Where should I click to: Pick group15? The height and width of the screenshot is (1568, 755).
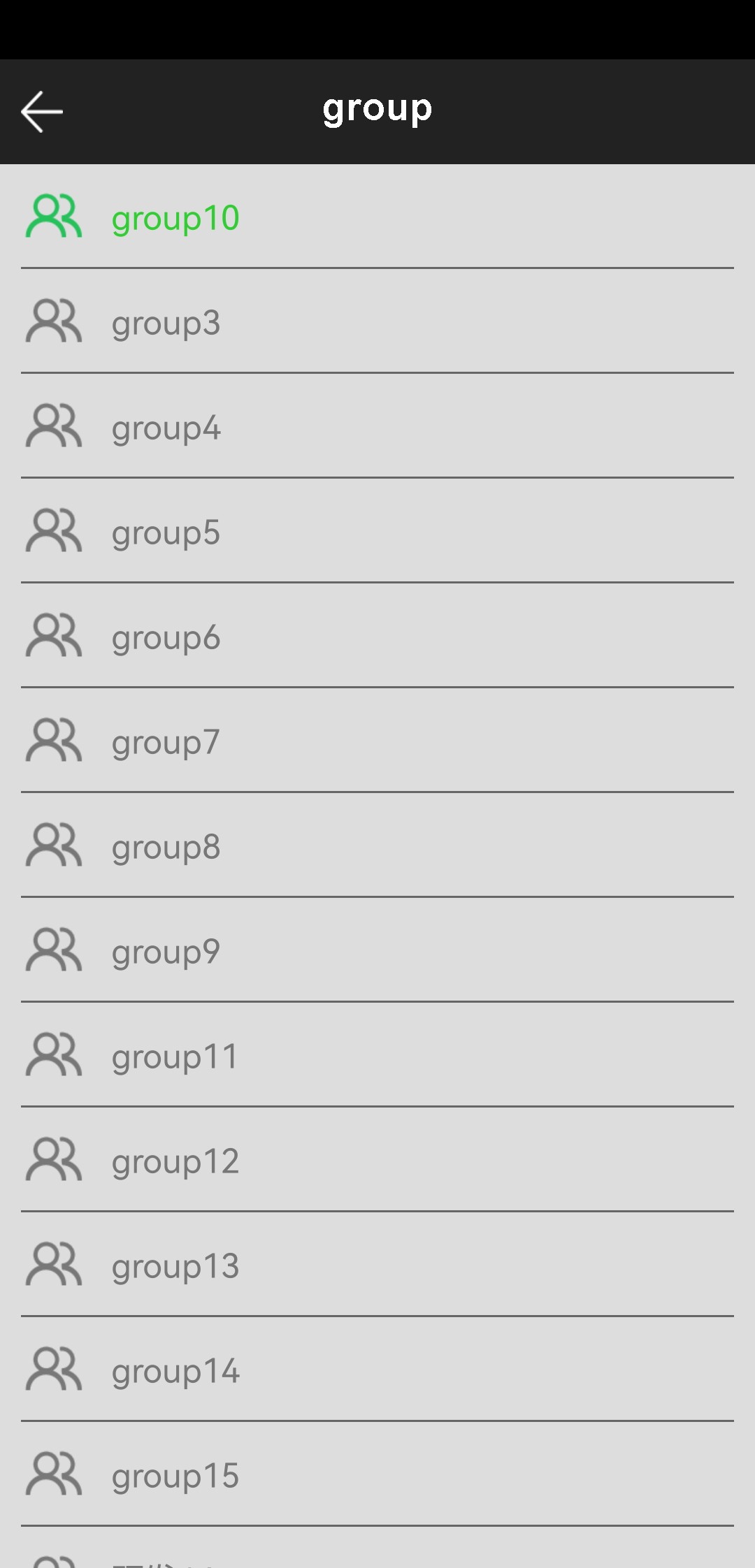(377, 1474)
